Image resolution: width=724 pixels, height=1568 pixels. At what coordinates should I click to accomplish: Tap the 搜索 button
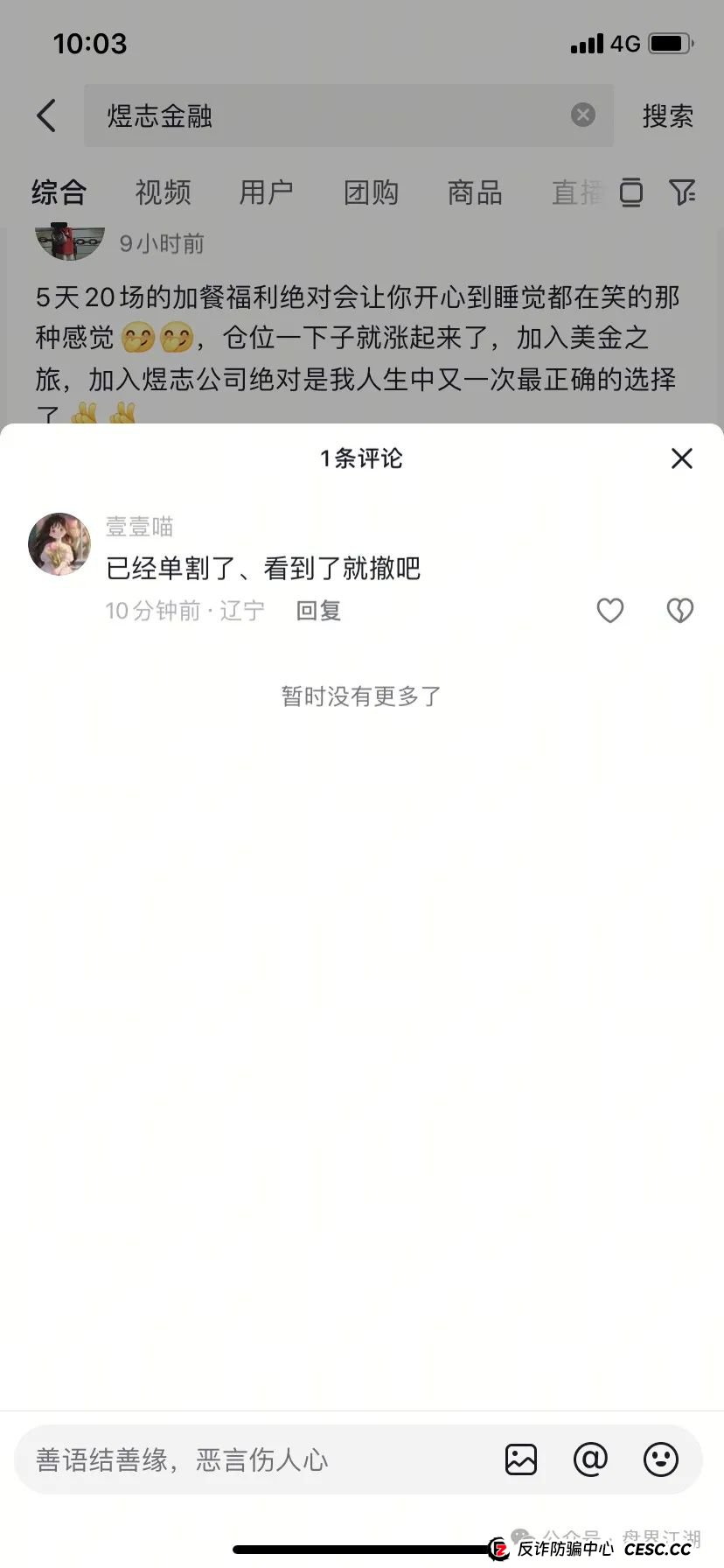[668, 115]
